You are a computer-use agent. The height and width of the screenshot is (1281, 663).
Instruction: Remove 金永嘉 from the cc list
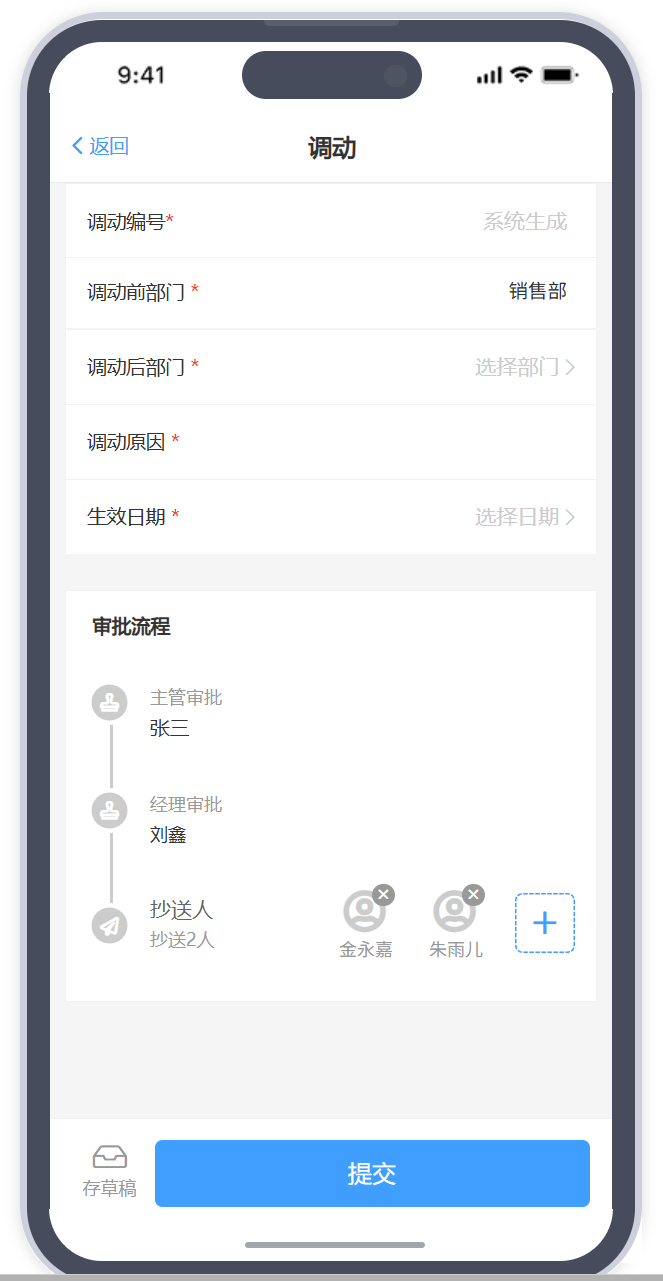[x=383, y=895]
